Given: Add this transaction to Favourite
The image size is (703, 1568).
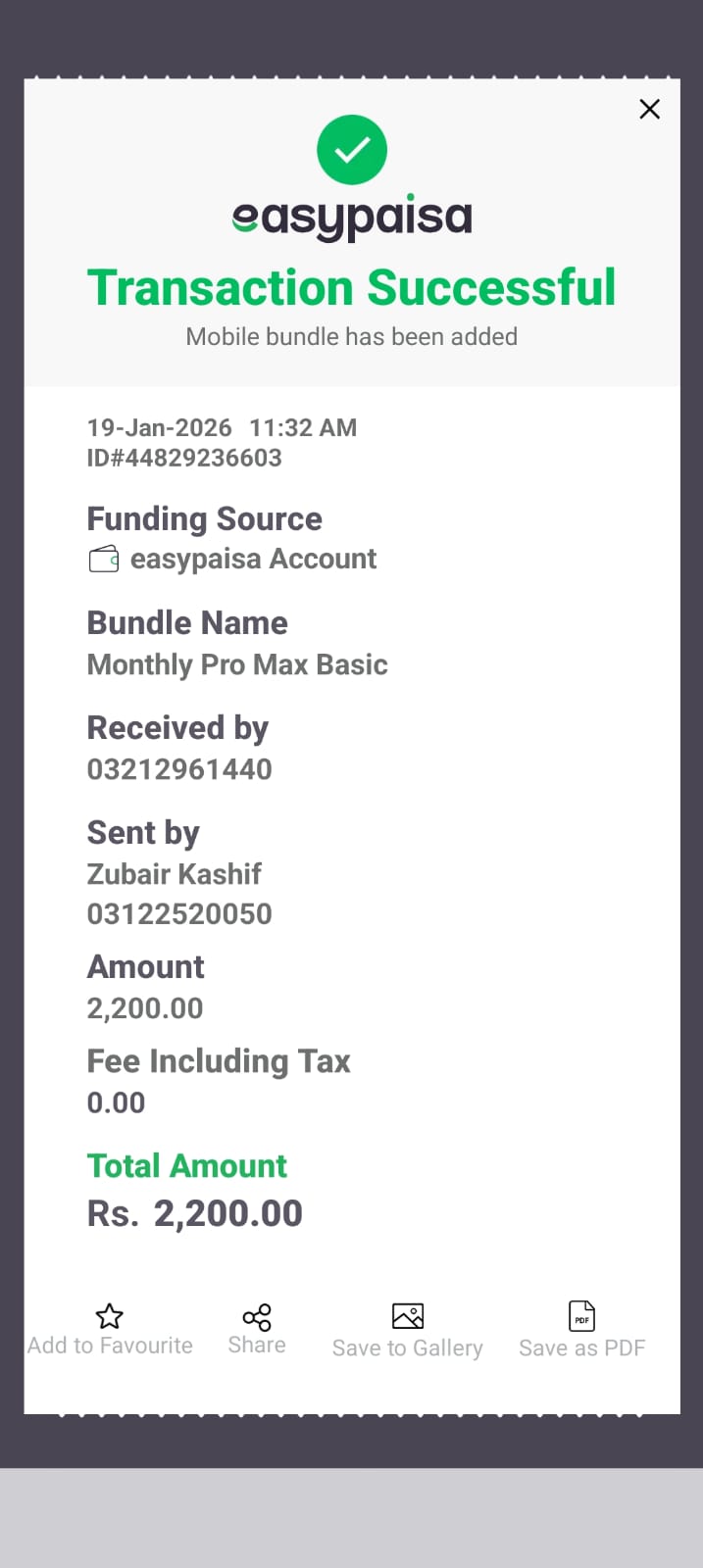Looking at the screenshot, I should pyautogui.click(x=109, y=1329).
